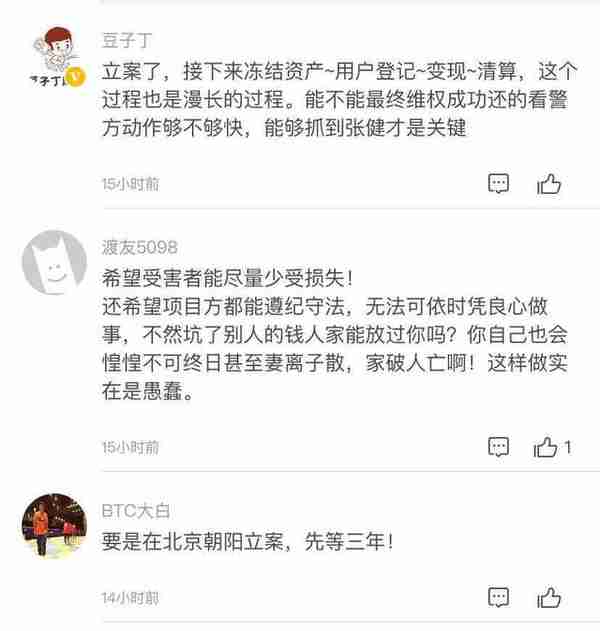
Task: Like 豆子丁's comment
Action: pos(549,184)
